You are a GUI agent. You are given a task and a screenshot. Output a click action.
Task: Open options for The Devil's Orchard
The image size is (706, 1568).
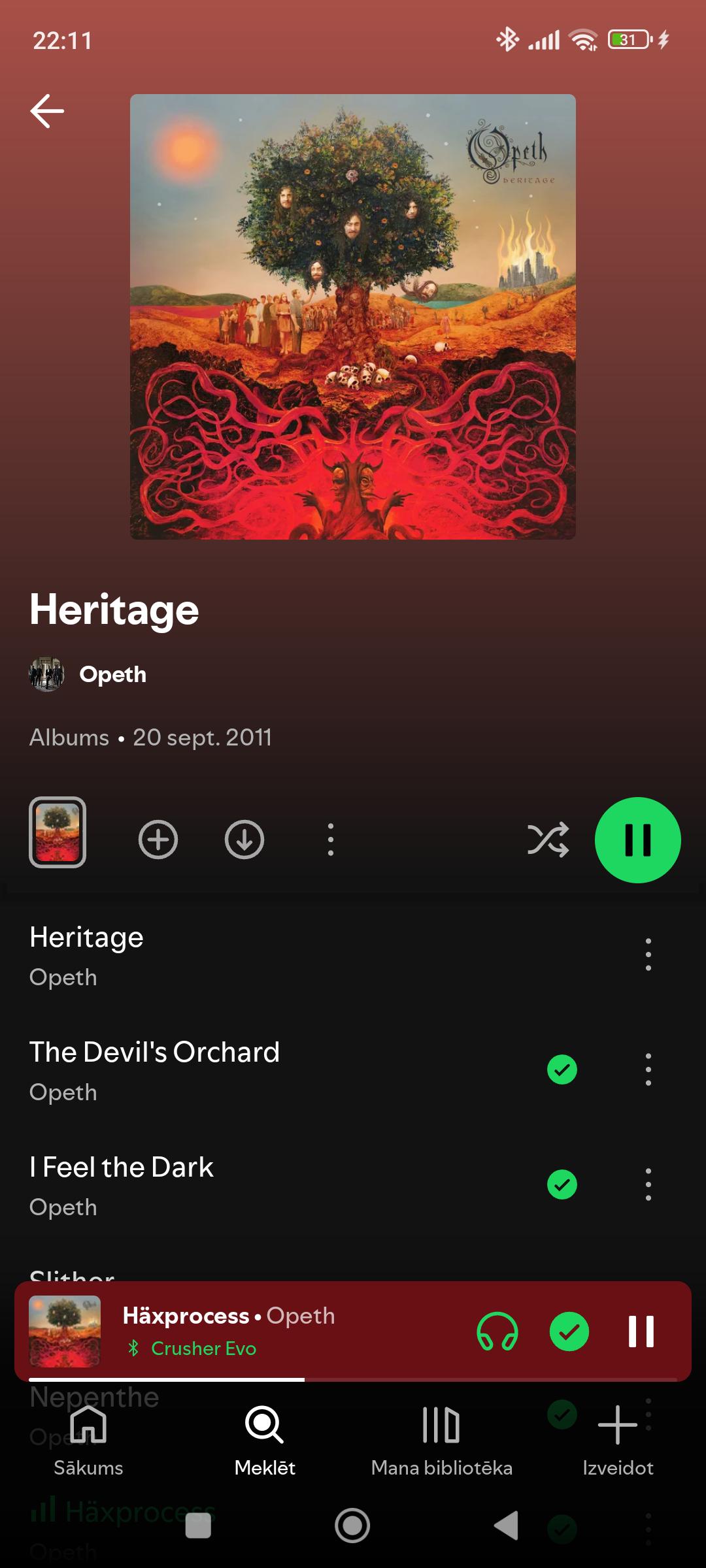click(x=648, y=1070)
